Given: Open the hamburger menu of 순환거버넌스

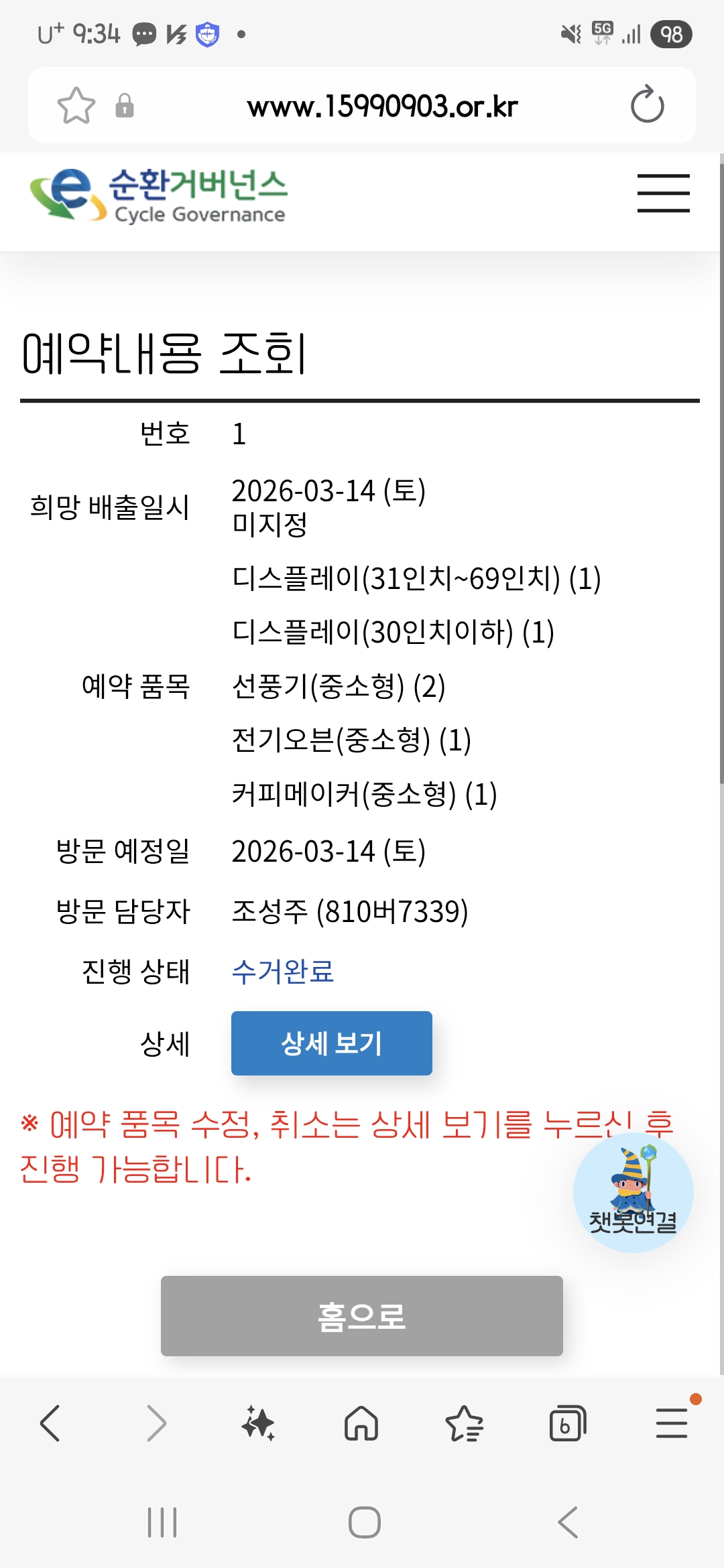Looking at the screenshot, I should tap(663, 193).
